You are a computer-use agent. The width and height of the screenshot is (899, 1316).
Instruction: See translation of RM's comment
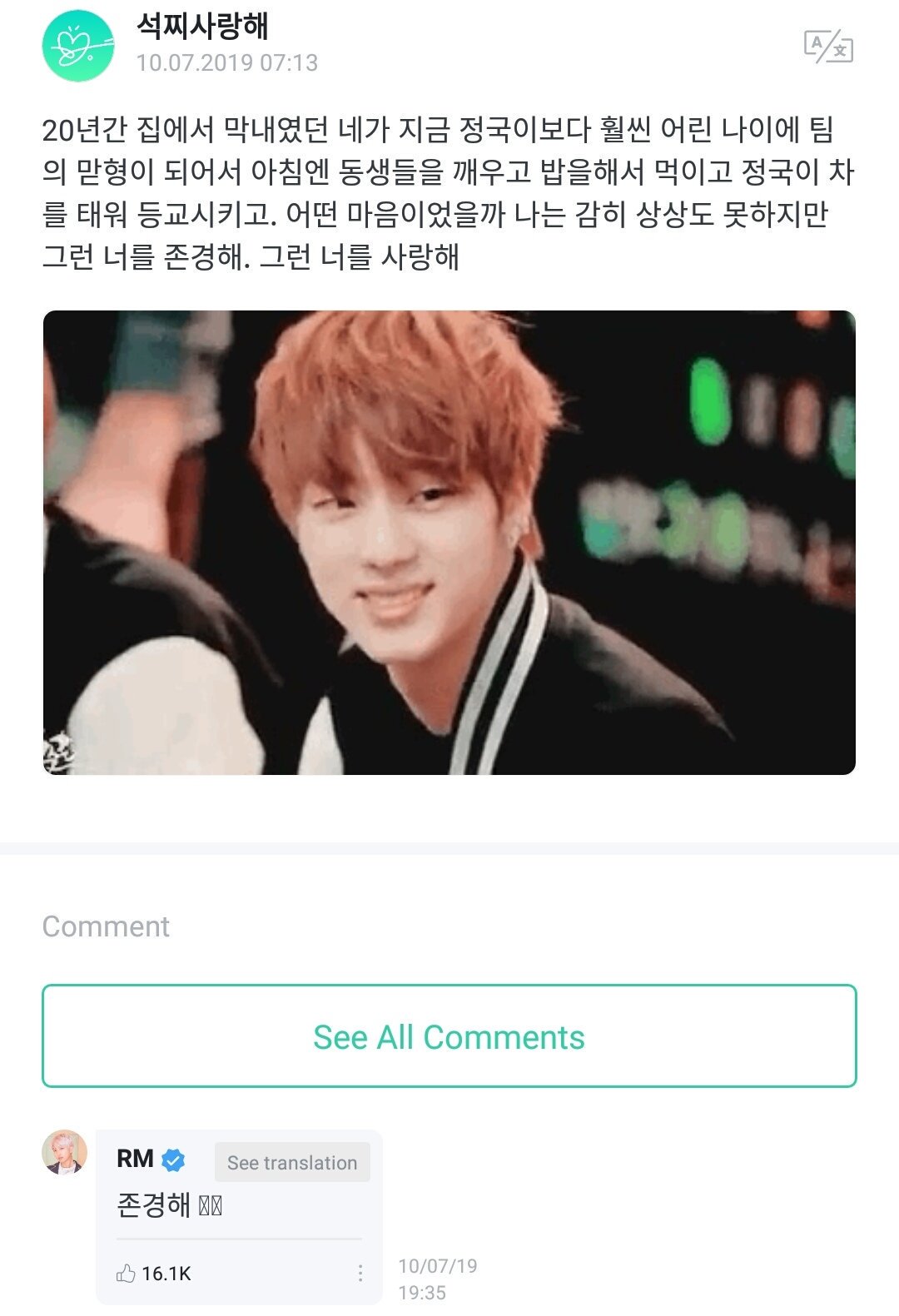(292, 1162)
